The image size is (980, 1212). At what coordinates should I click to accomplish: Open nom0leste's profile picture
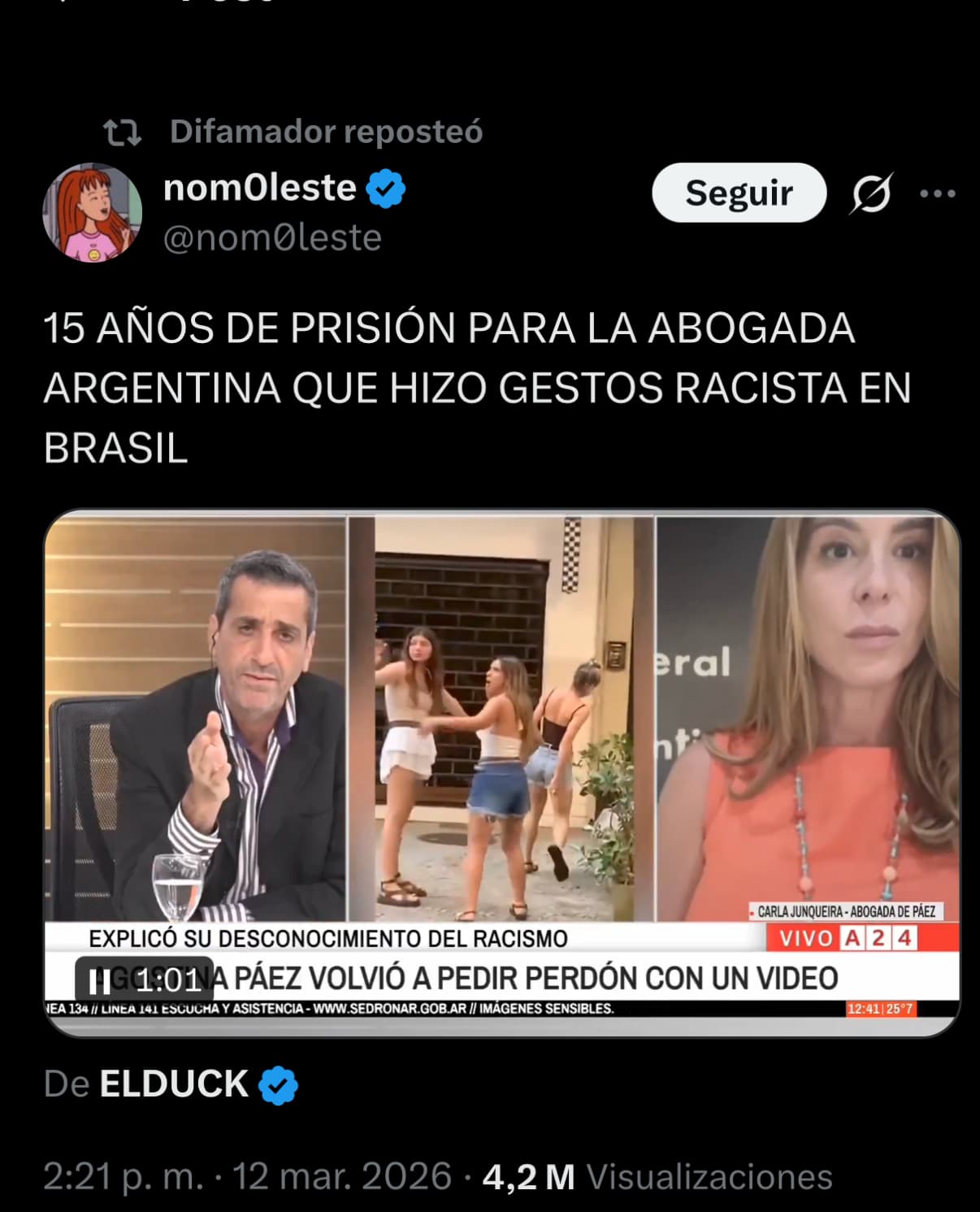[x=93, y=213]
